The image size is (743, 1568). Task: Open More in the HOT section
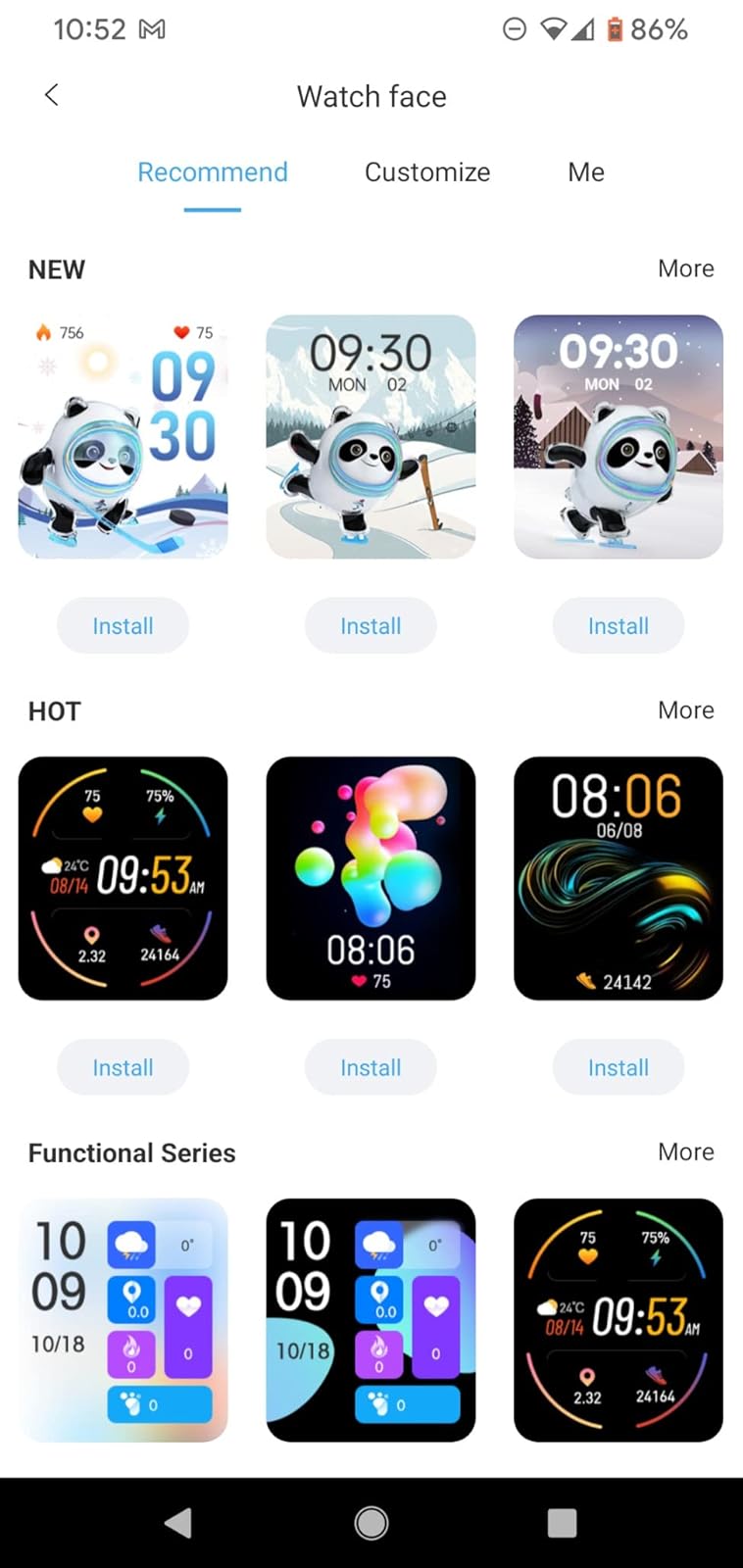click(685, 710)
